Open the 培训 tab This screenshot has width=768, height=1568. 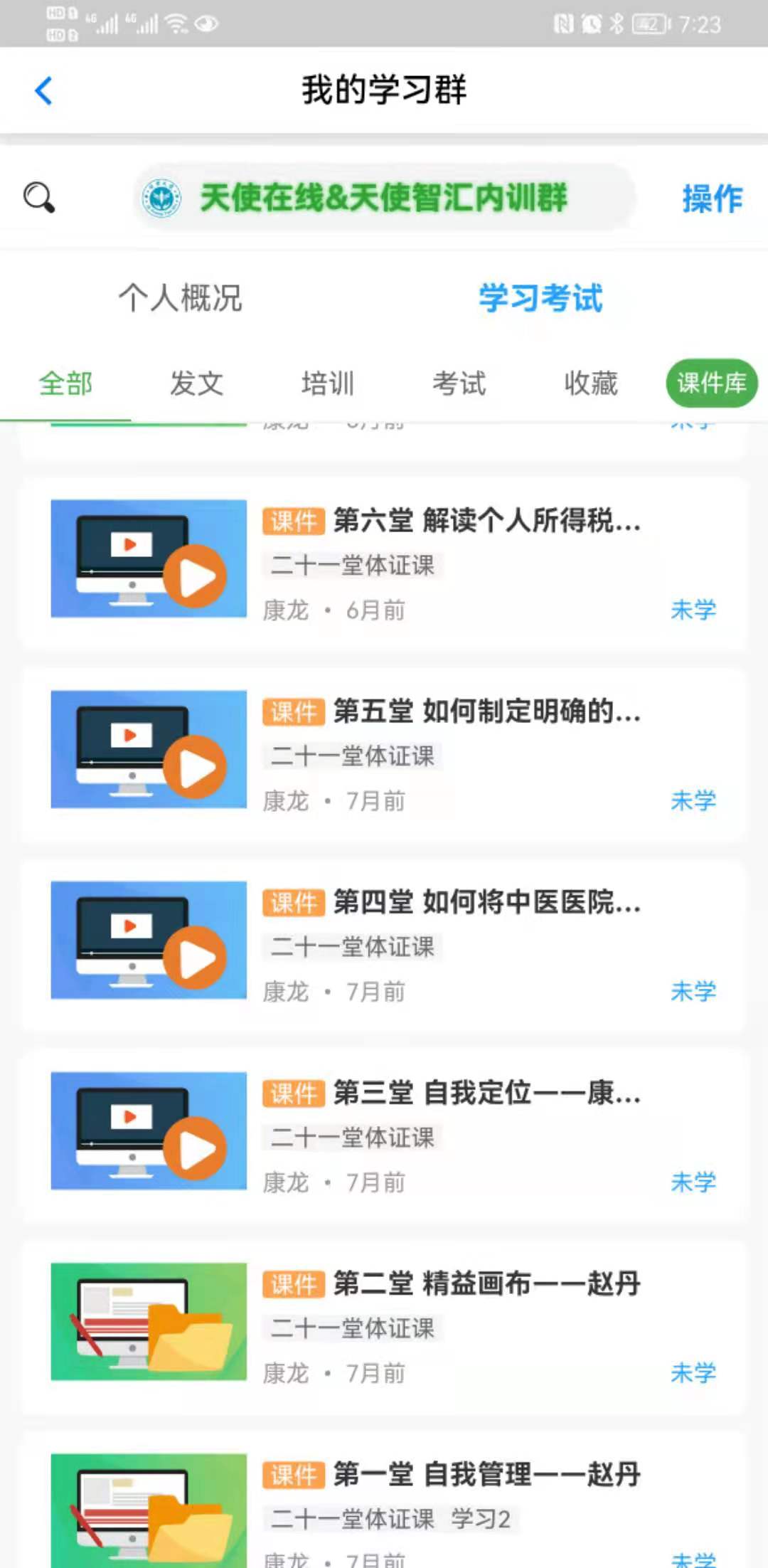[x=327, y=383]
